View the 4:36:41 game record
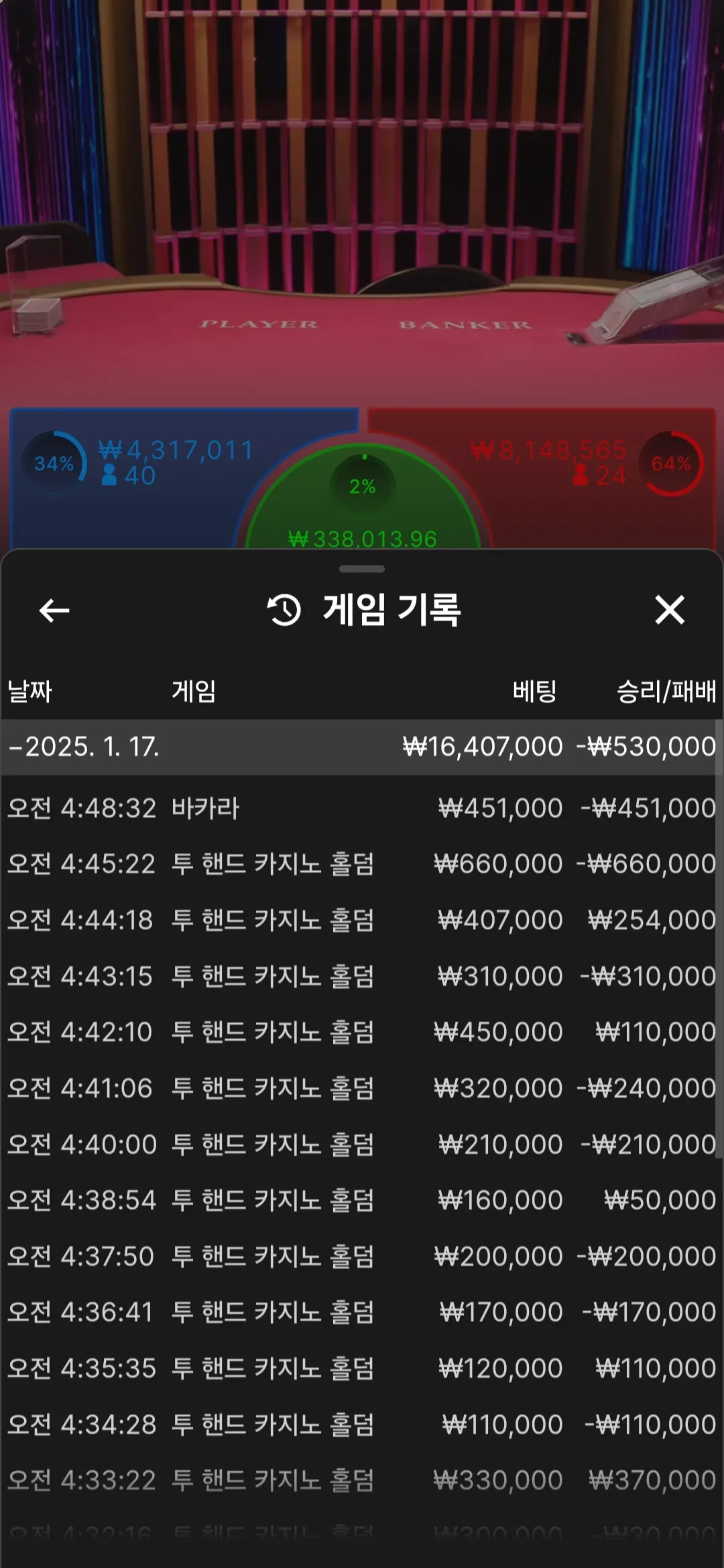Image resolution: width=724 pixels, height=1568 pixels. click(x=362, y=1312)
